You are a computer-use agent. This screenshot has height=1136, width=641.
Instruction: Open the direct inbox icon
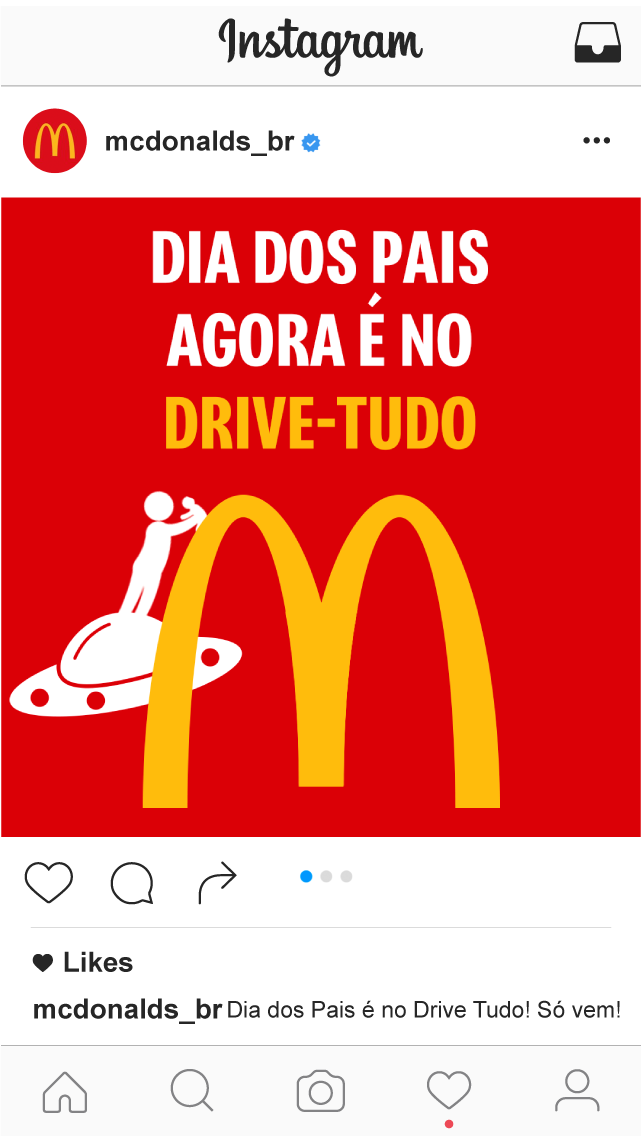[598, 43]
